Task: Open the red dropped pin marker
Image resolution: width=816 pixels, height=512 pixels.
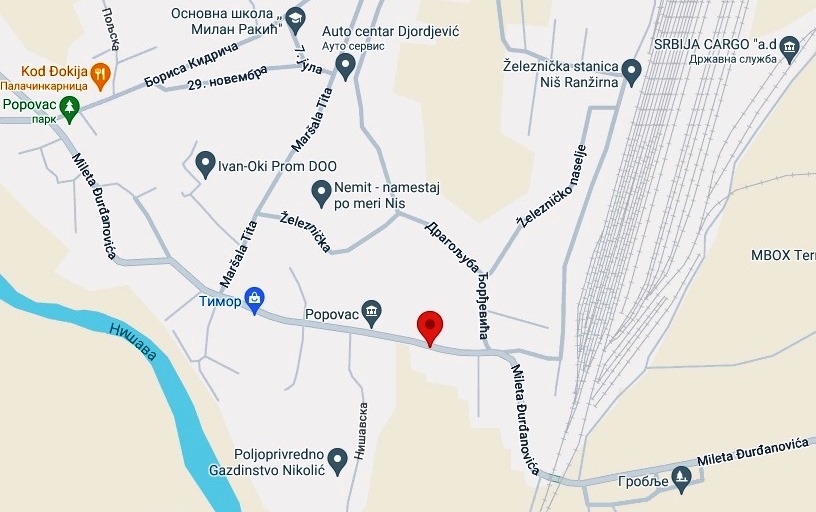Action: click(x=430, y=327)
